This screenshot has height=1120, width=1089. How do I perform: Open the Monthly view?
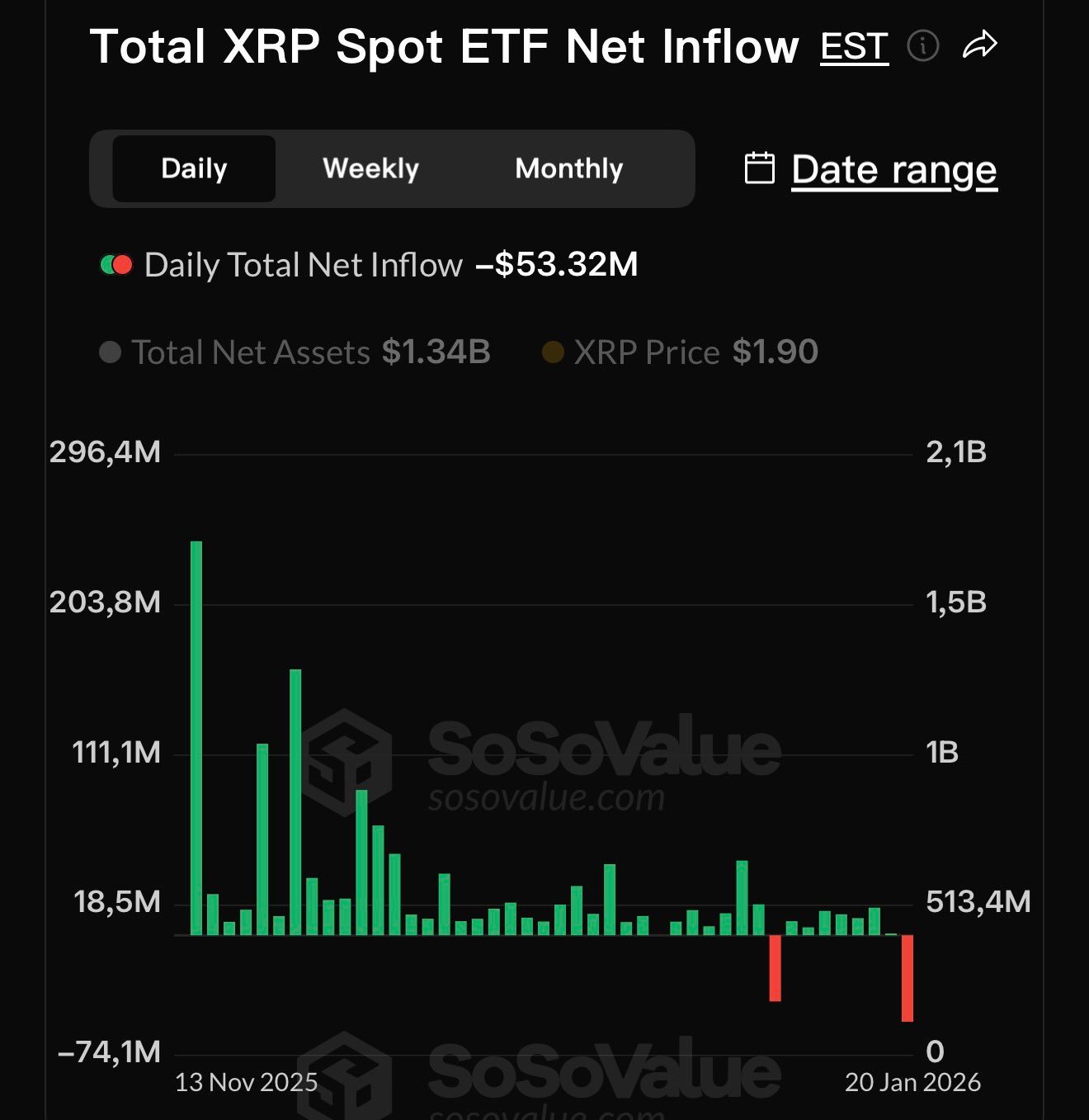pos(569,168)
